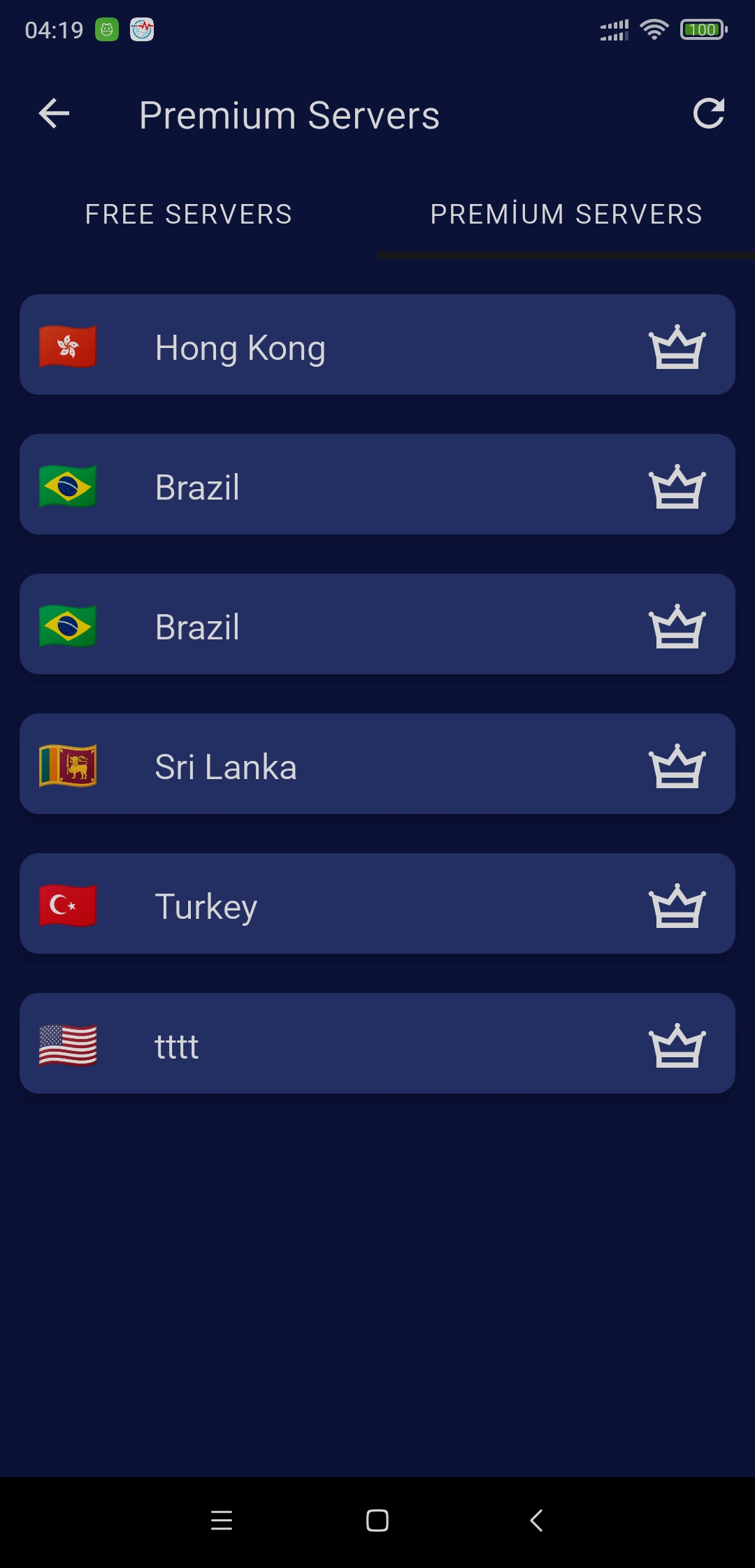The image size is (755, 1568).
Task: Select the Premium Servers tab
Action: click(x=566, y=215)
